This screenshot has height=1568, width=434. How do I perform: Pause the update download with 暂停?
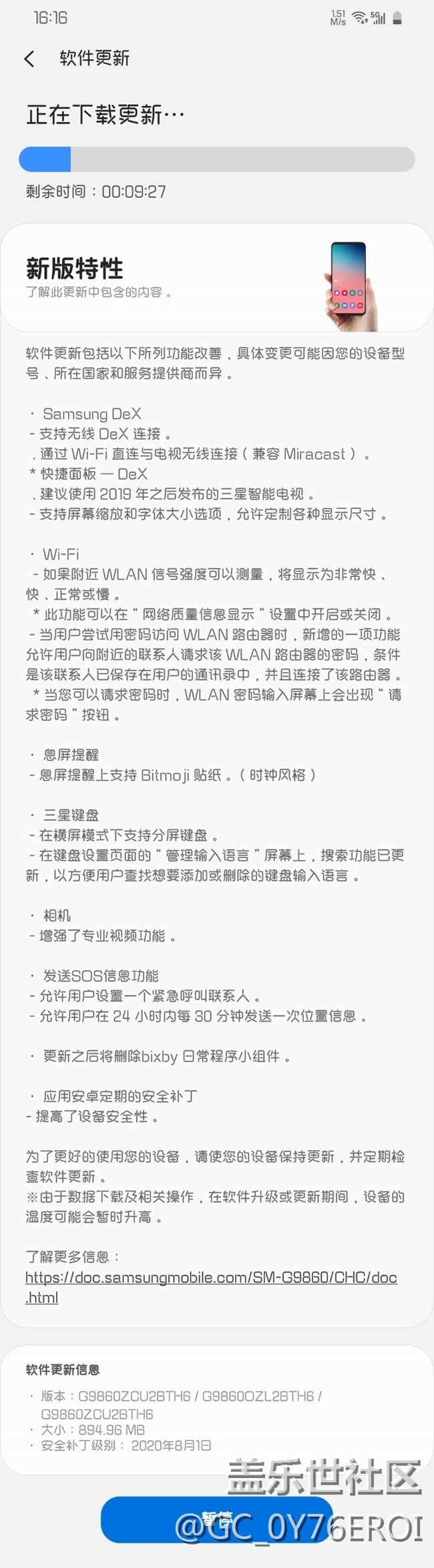(x=216, y=1519)
